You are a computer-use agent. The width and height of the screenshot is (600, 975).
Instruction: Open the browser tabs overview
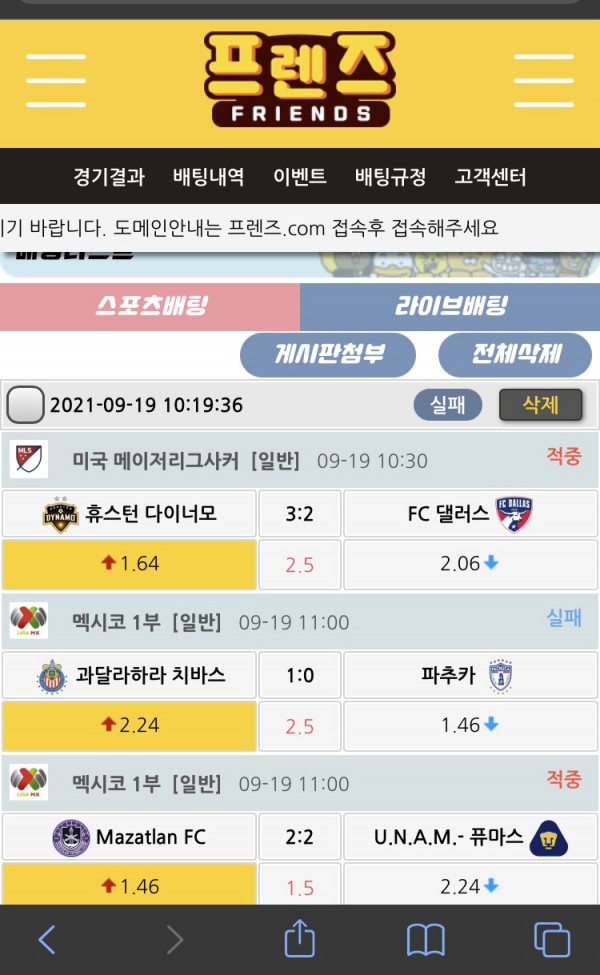coord(551,939)
